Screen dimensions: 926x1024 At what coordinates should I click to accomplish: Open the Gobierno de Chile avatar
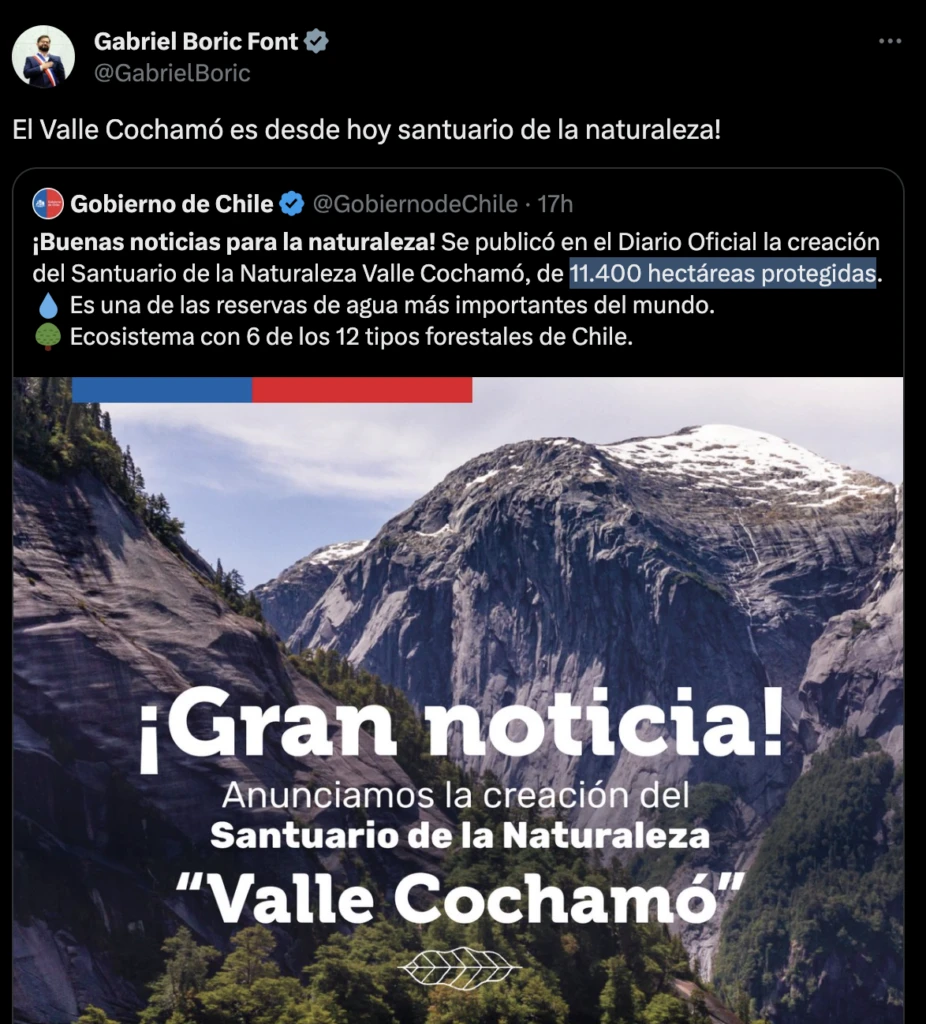point(48,204)
